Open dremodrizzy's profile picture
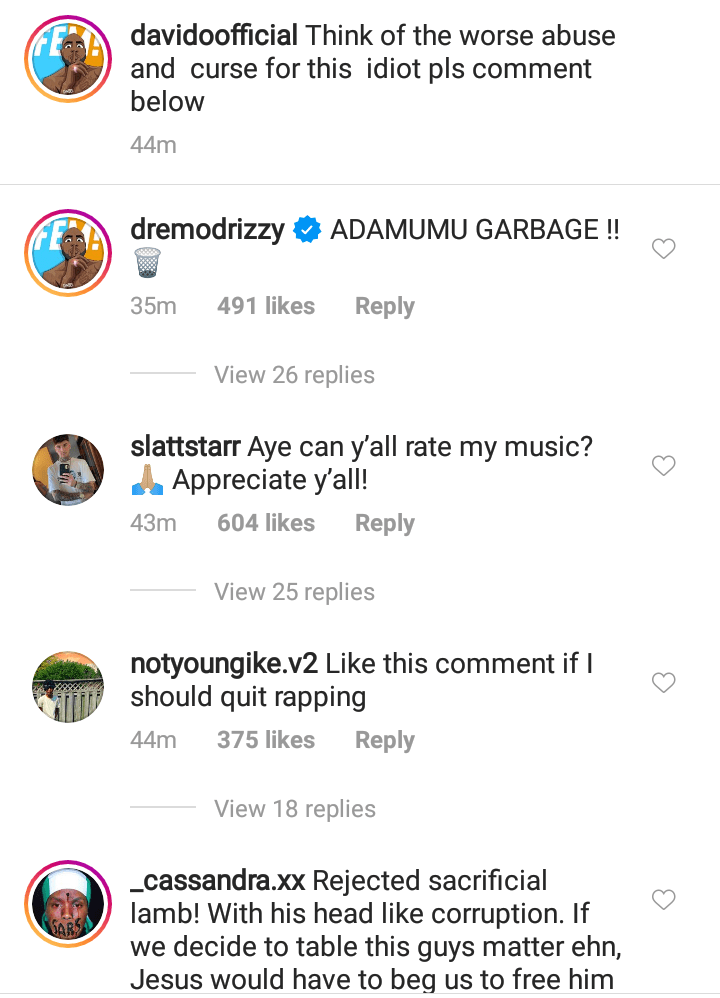 tap(68, 253)
